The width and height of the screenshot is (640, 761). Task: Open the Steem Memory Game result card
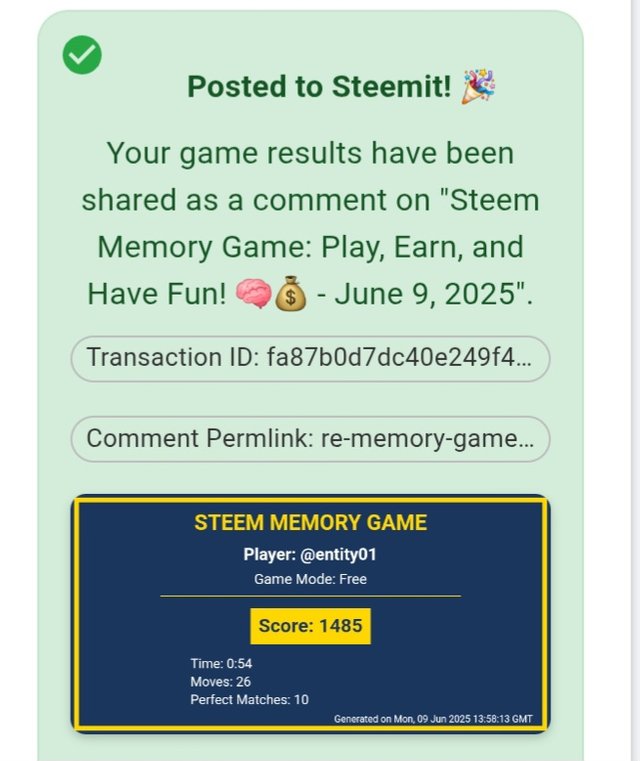[310, 613]
